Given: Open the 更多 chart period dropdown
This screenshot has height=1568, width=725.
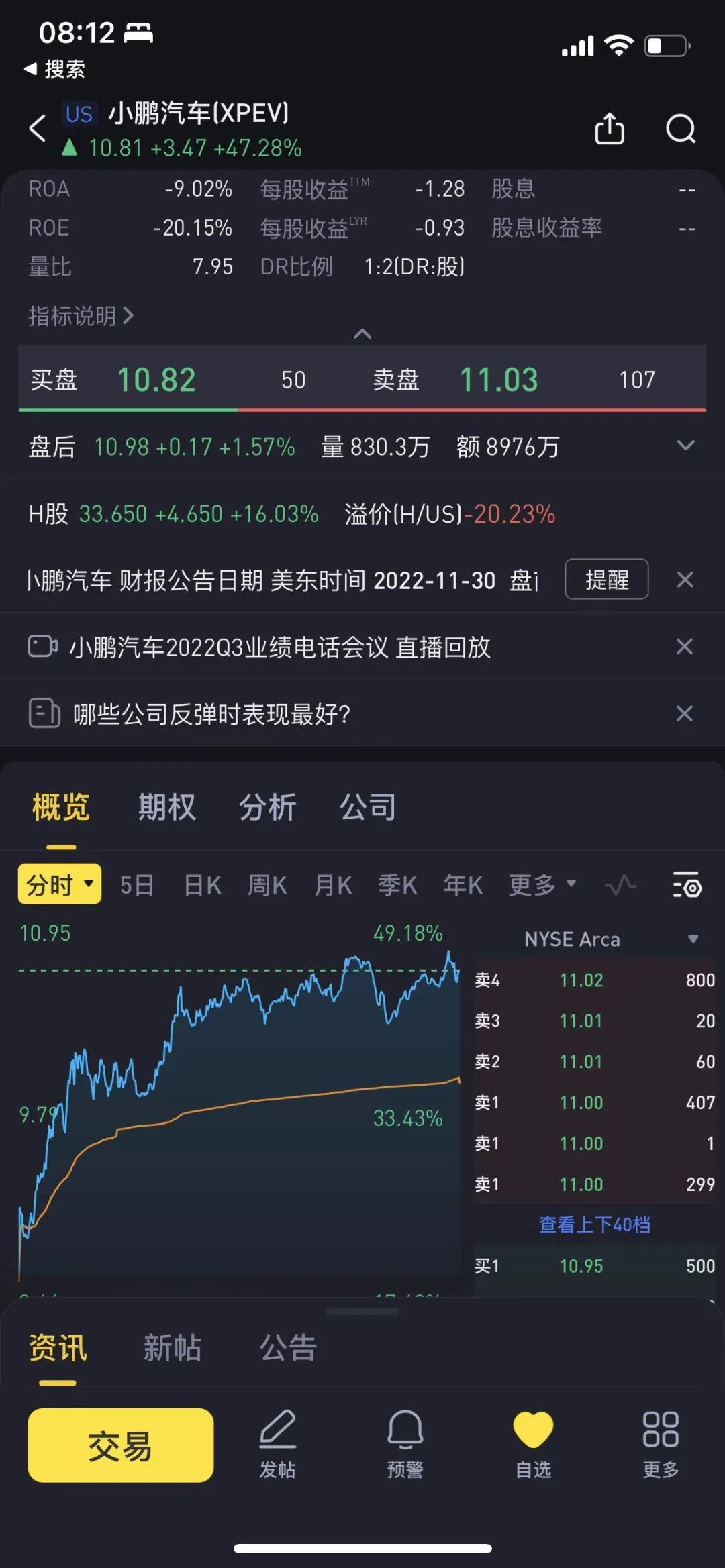Looking at the screenshot, I should coord(542,885).
